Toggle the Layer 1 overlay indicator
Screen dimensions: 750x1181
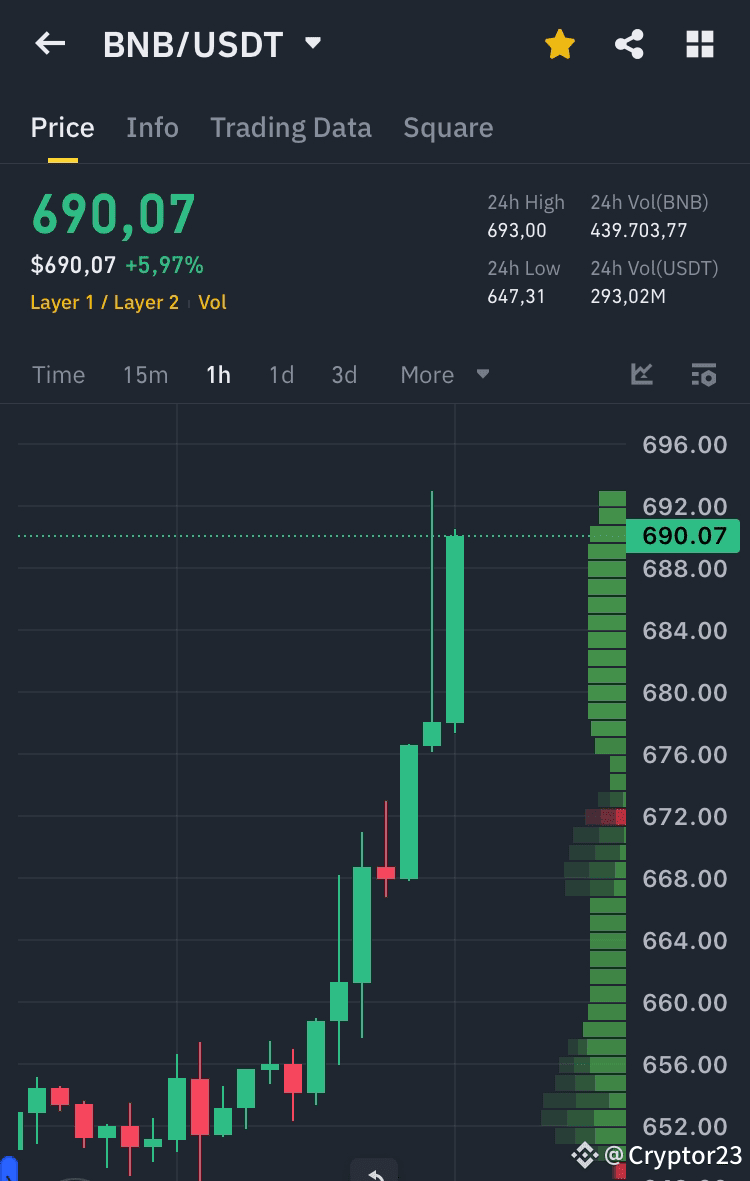[64, 302]
